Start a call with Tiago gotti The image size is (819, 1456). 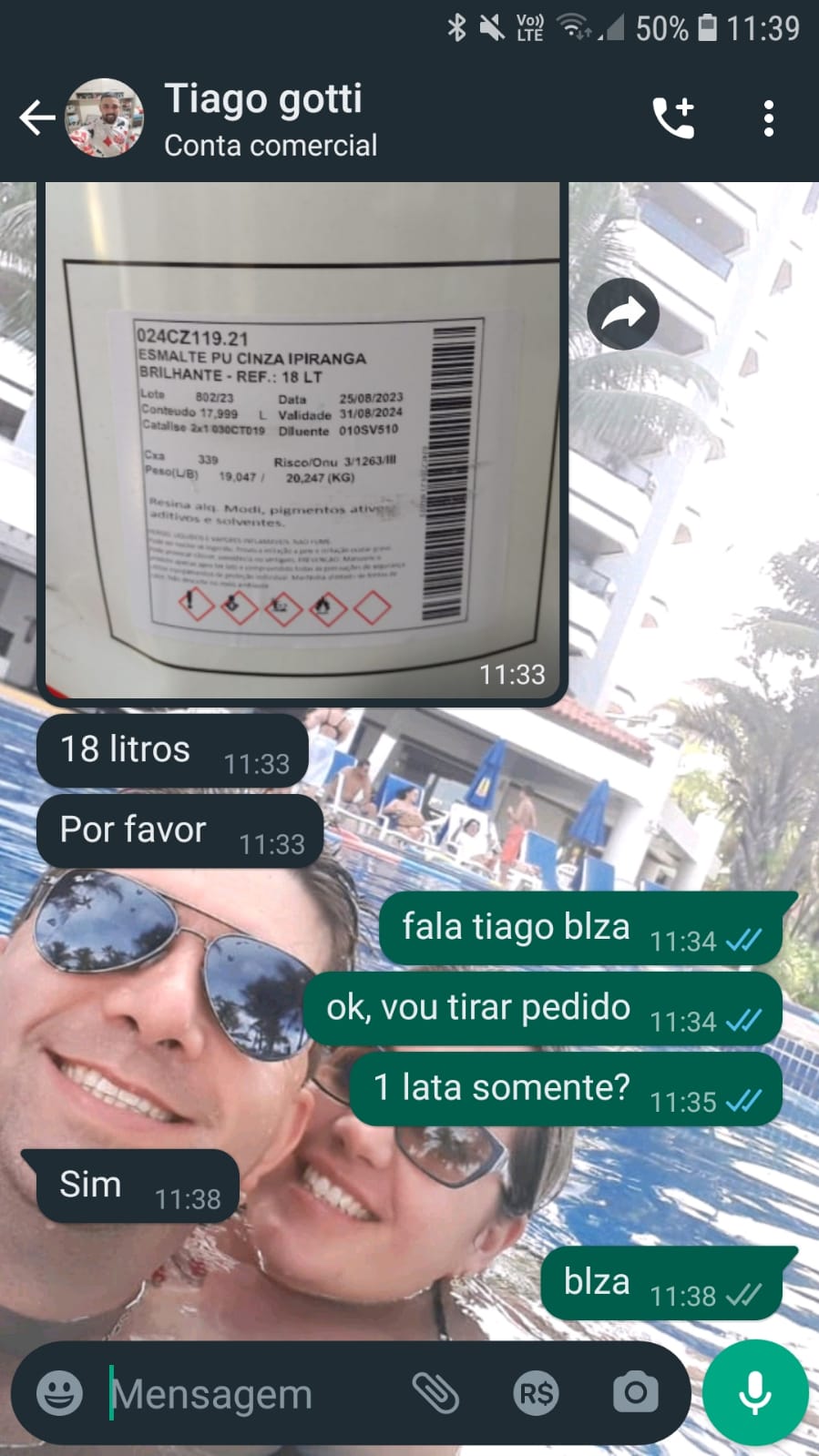674,118
